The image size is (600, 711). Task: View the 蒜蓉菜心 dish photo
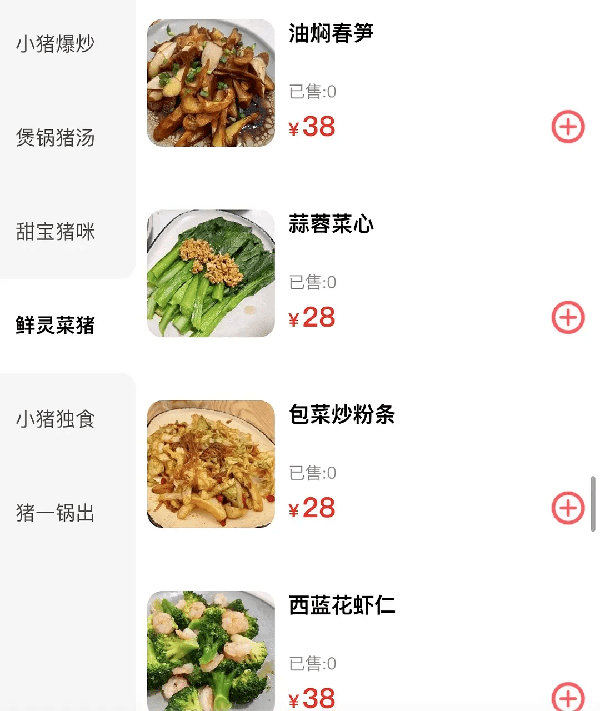click(211, 273)
